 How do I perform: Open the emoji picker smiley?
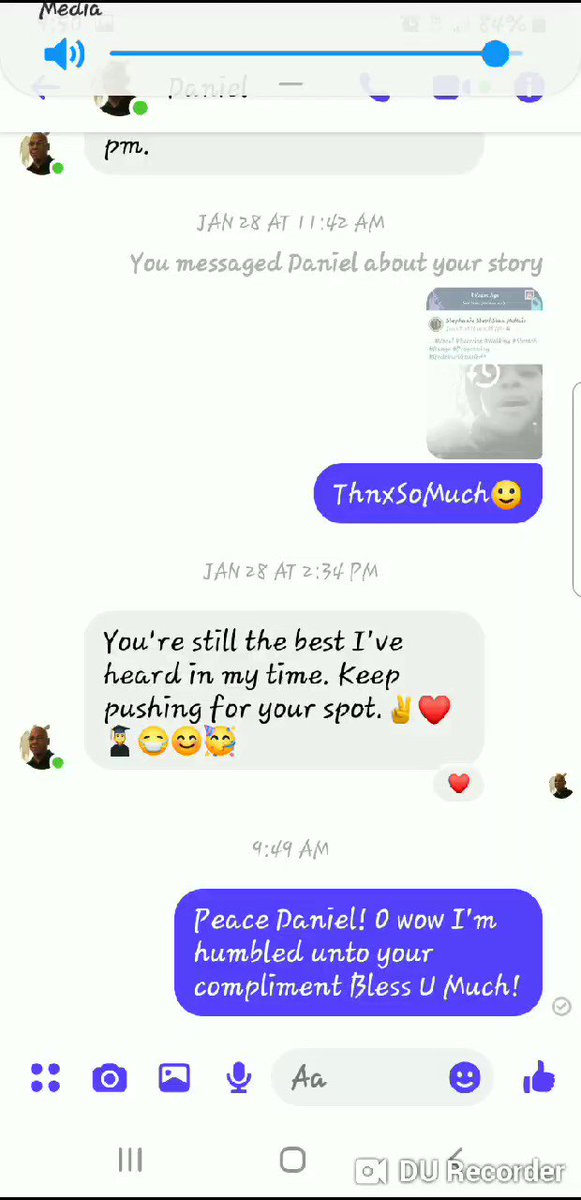click(x=464, y=1077)
